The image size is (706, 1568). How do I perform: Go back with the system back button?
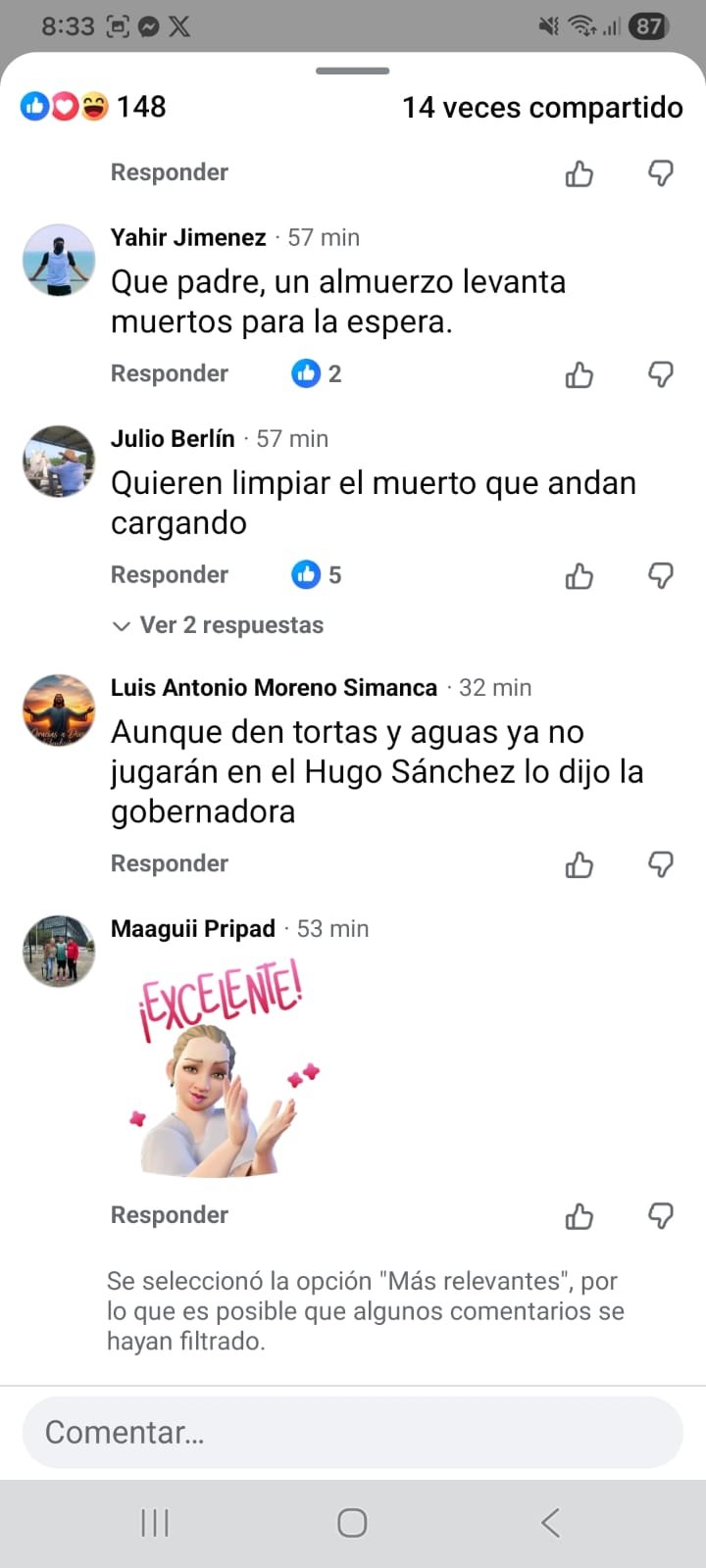(x=550, y=1522)
